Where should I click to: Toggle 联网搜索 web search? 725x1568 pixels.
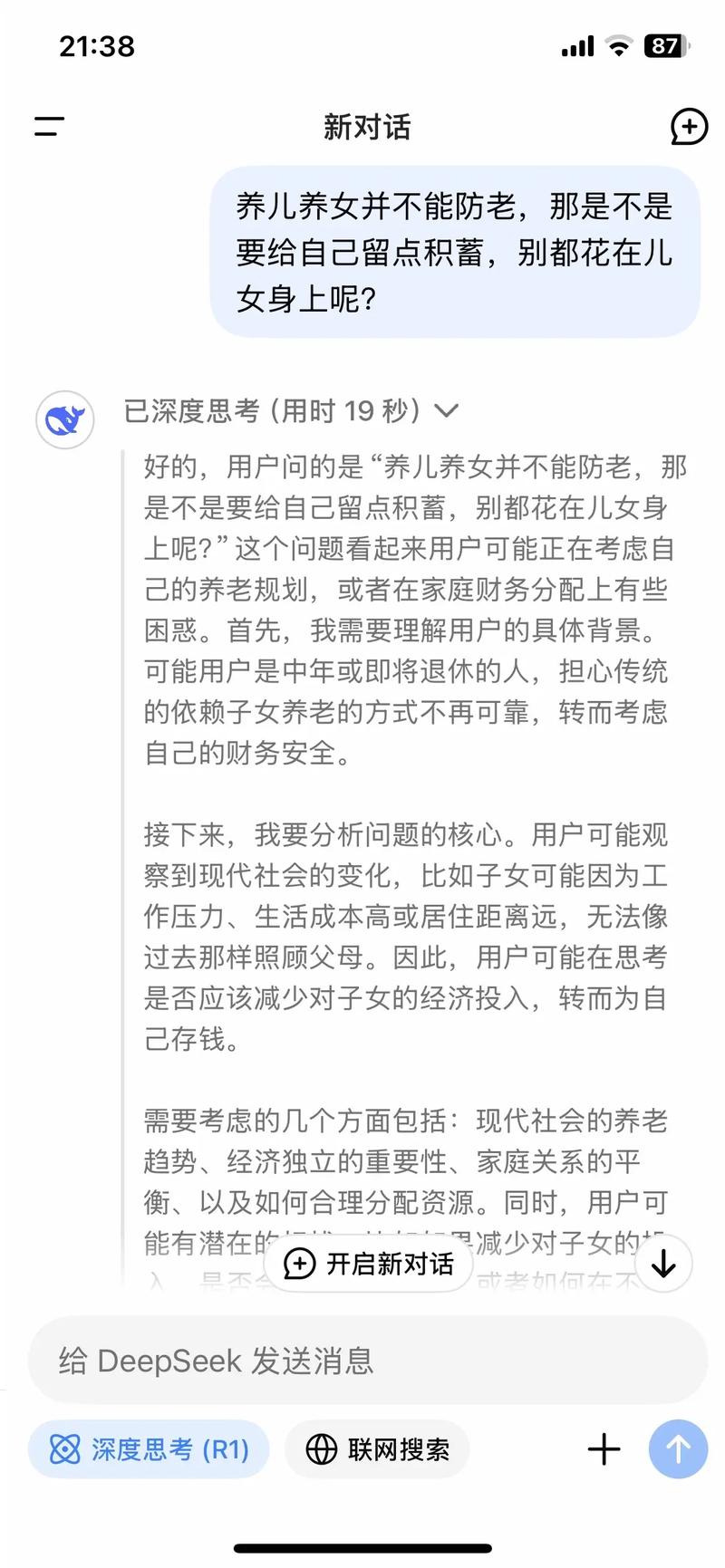click(x=378, y=1449)
